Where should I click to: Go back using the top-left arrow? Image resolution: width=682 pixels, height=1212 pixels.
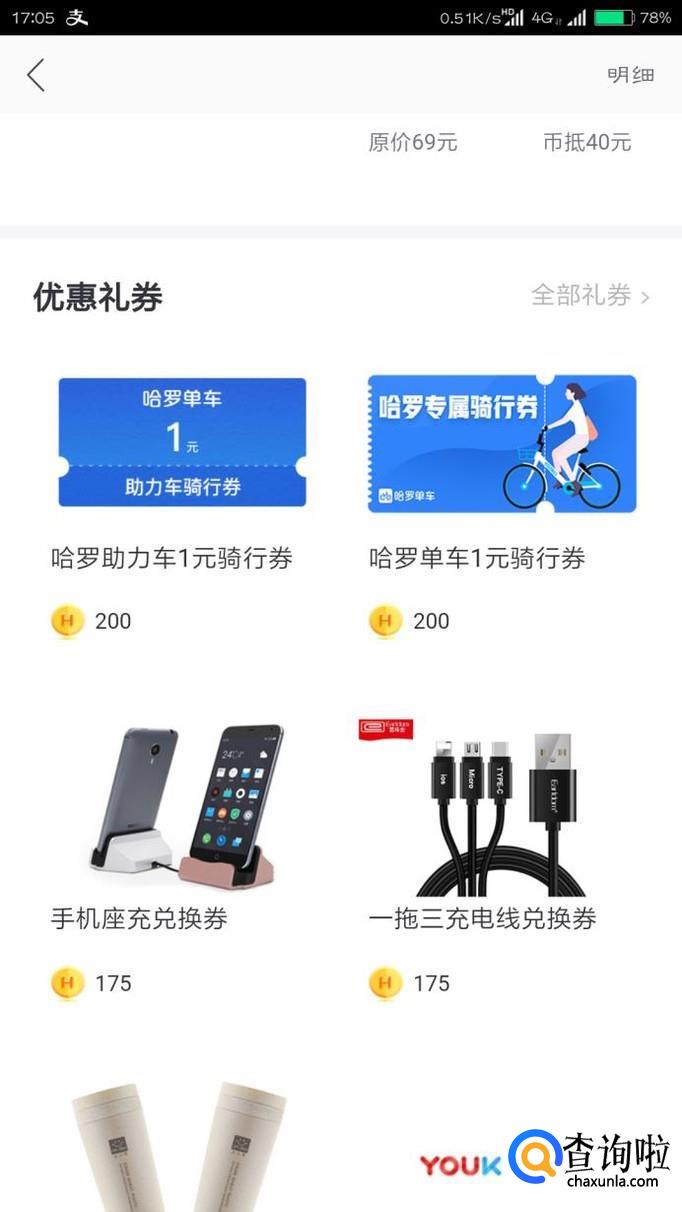coord(36,75)
